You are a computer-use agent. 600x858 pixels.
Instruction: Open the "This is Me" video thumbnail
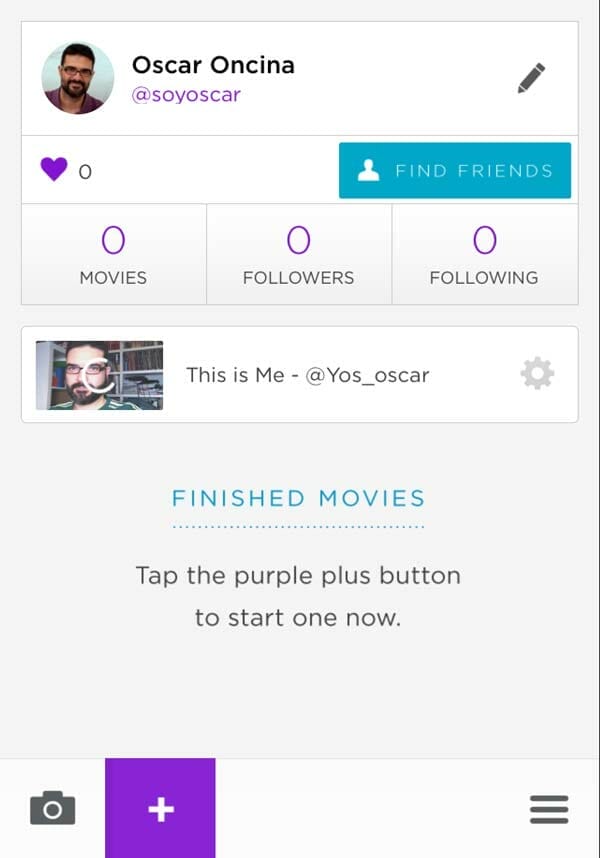coord(99,375)
